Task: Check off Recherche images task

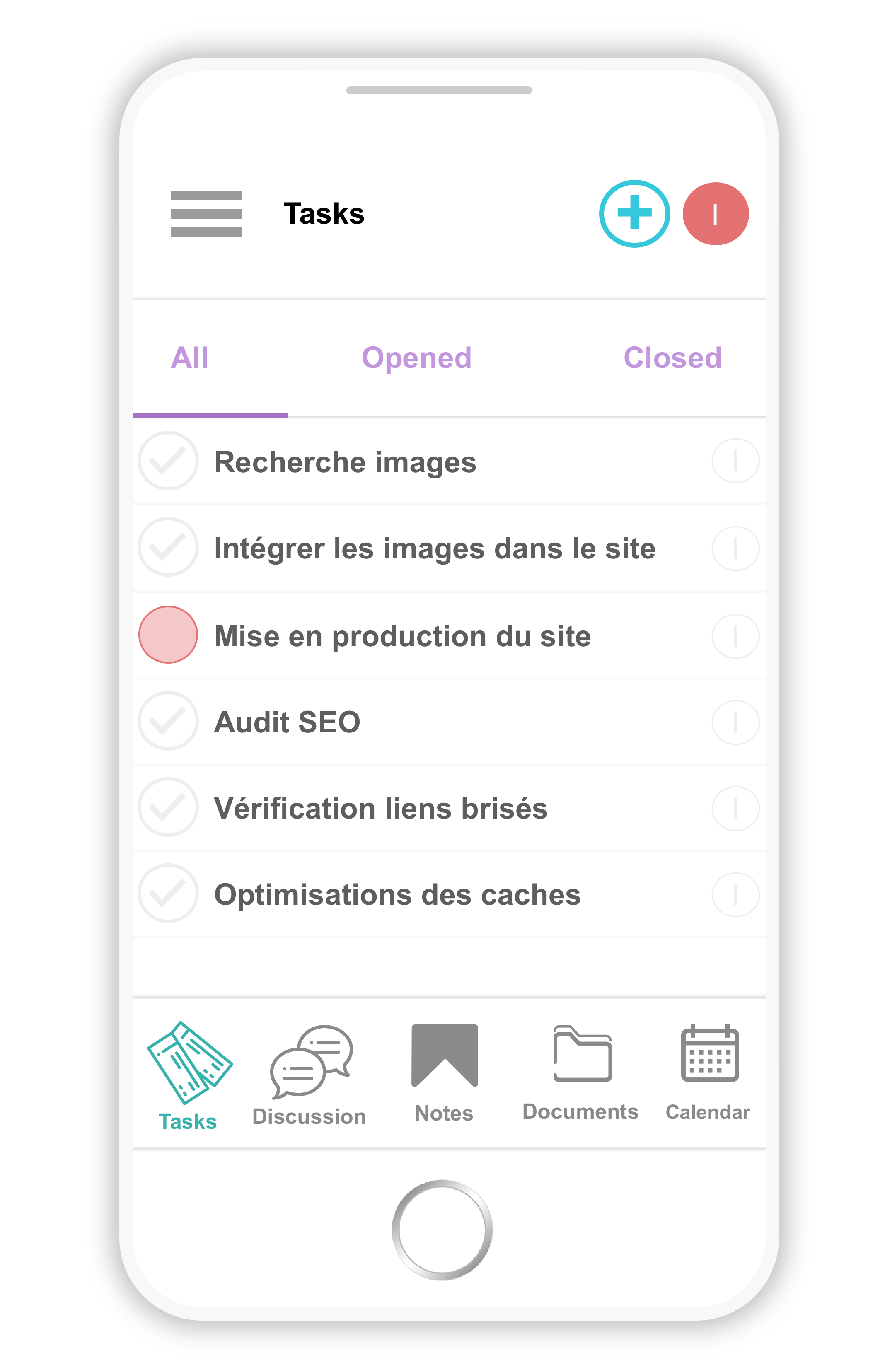Action: click(168, 461)
